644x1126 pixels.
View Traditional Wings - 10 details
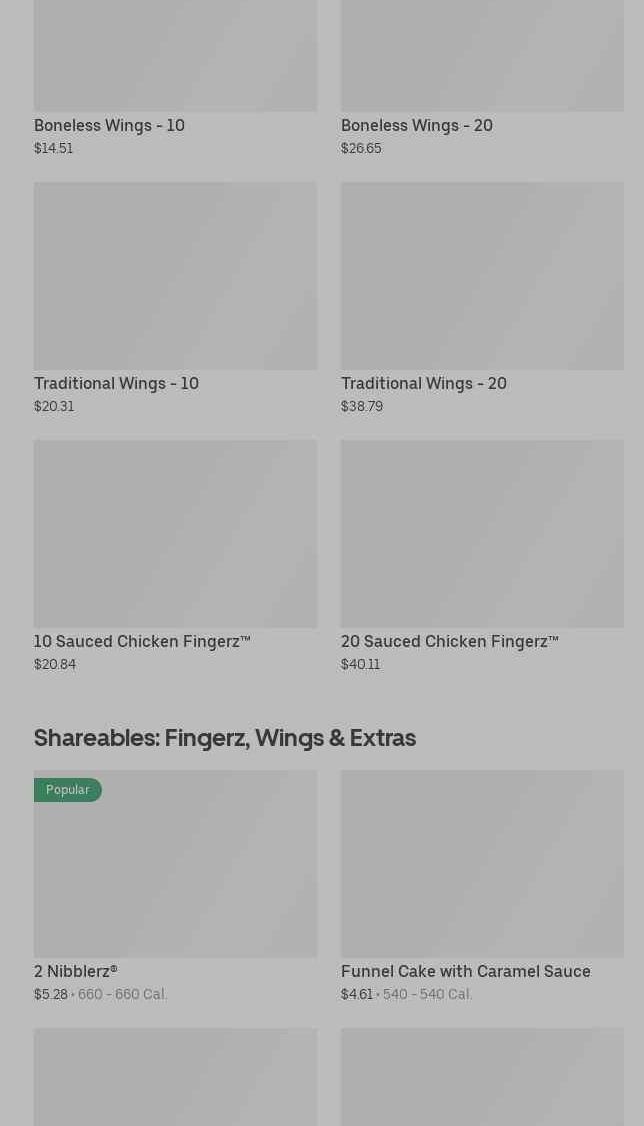tap(175, 298)
